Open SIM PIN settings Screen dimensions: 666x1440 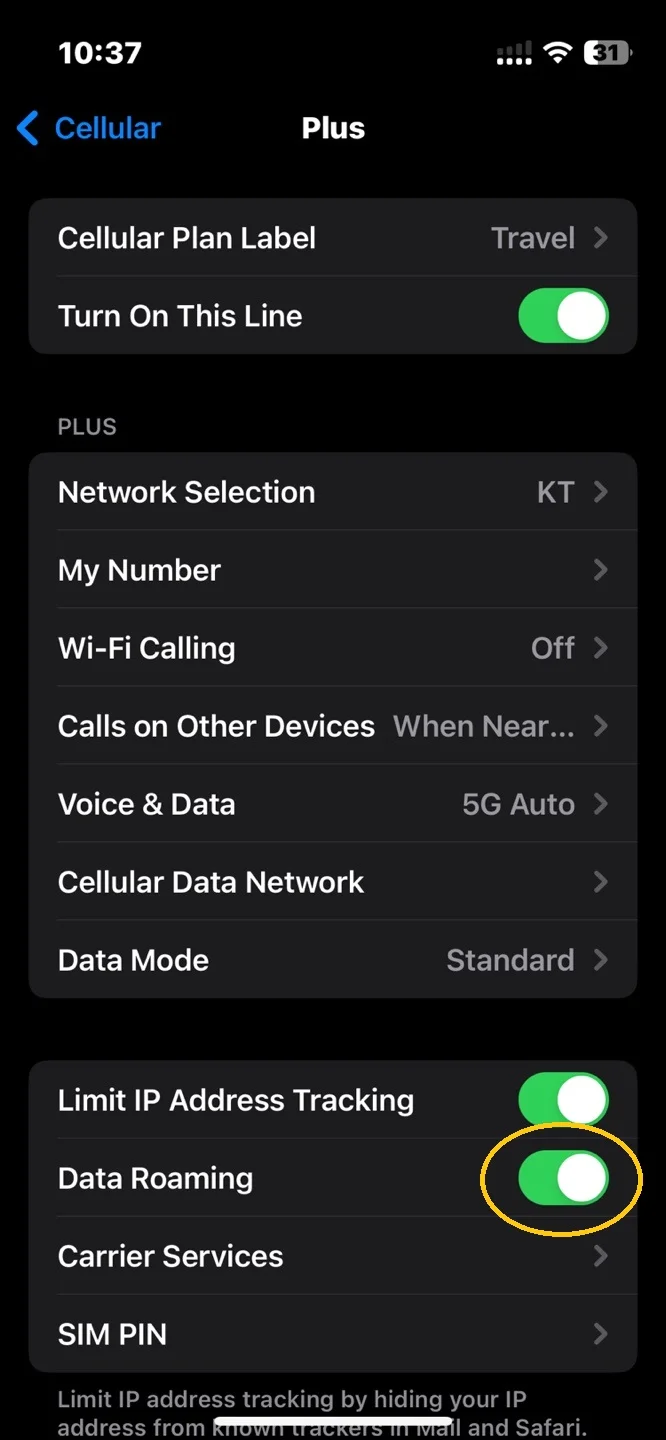point(332,1334)
